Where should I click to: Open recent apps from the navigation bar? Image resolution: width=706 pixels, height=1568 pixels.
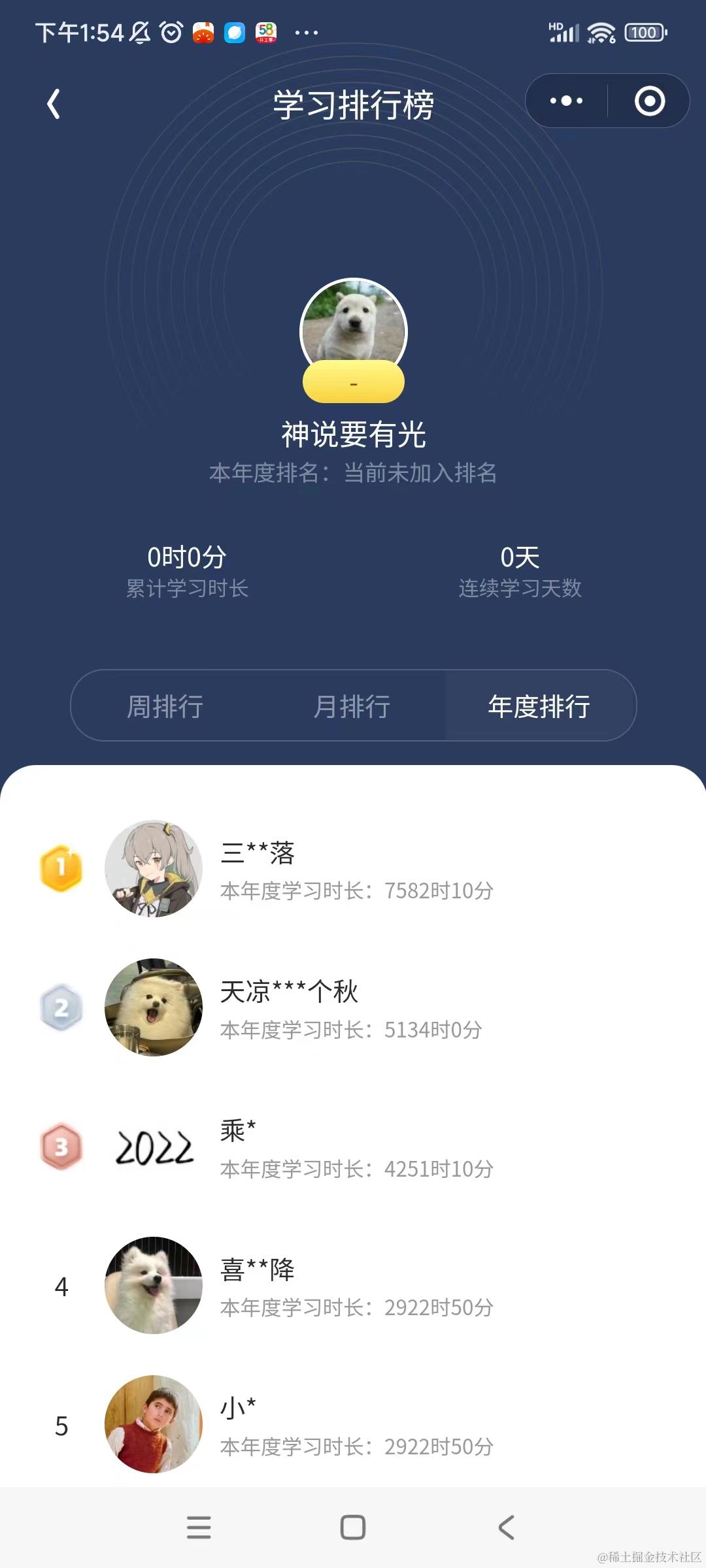(x=199, y=1527)
